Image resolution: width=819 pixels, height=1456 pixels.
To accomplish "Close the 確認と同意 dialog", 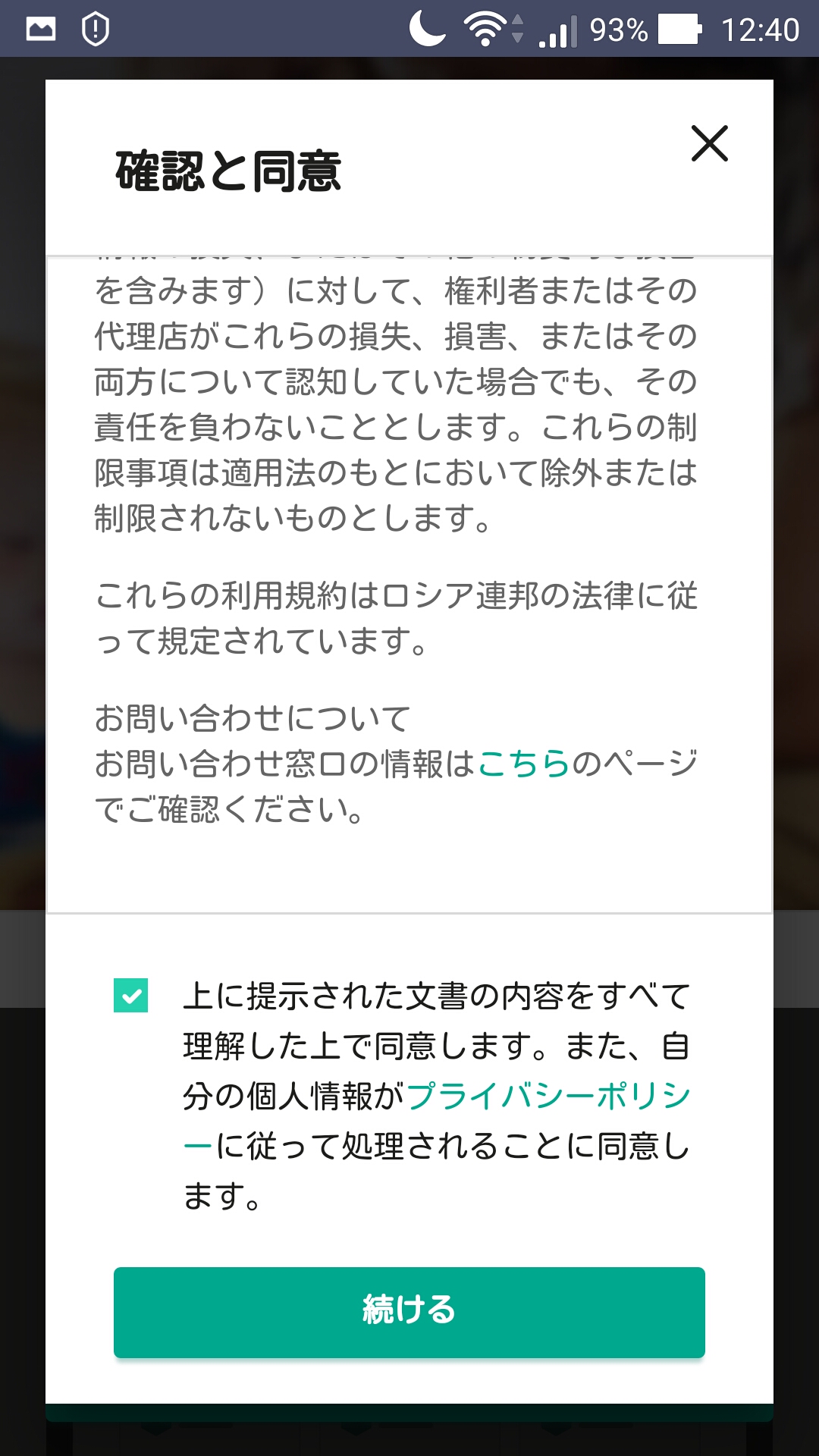I will click(x=709, y=143).
